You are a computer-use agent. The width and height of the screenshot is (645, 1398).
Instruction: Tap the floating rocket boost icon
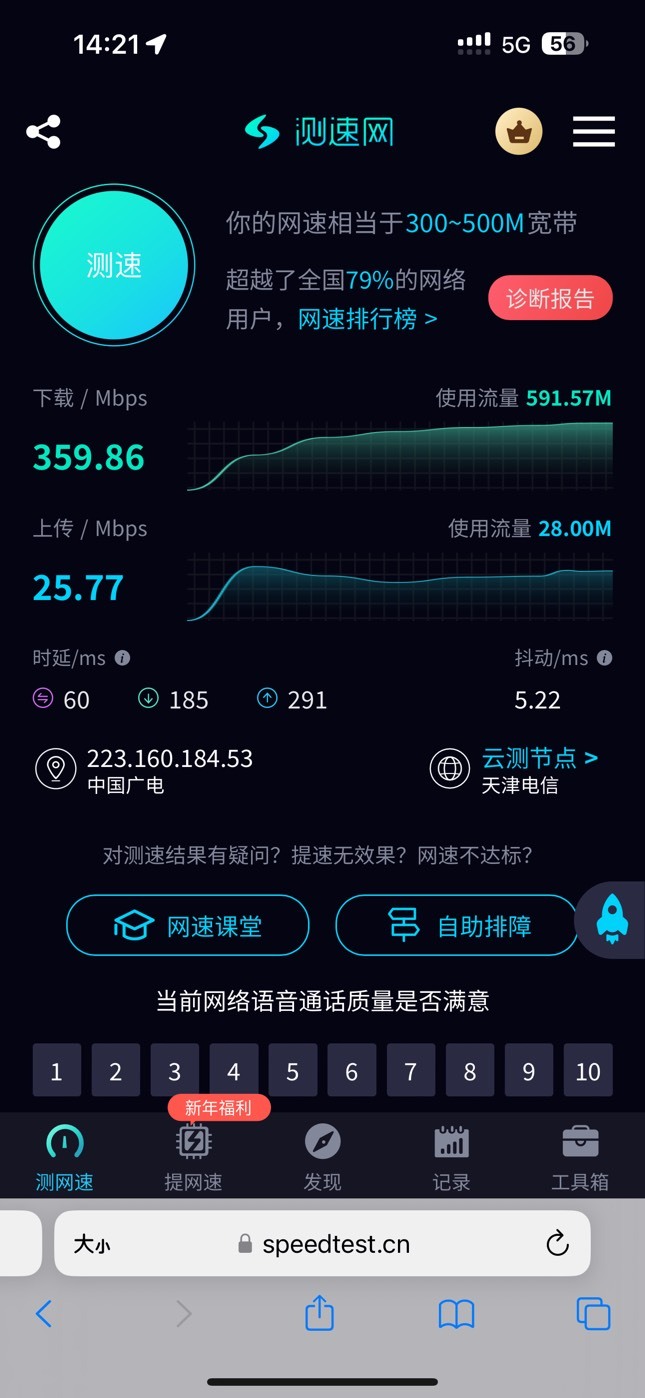pos(612,920)
